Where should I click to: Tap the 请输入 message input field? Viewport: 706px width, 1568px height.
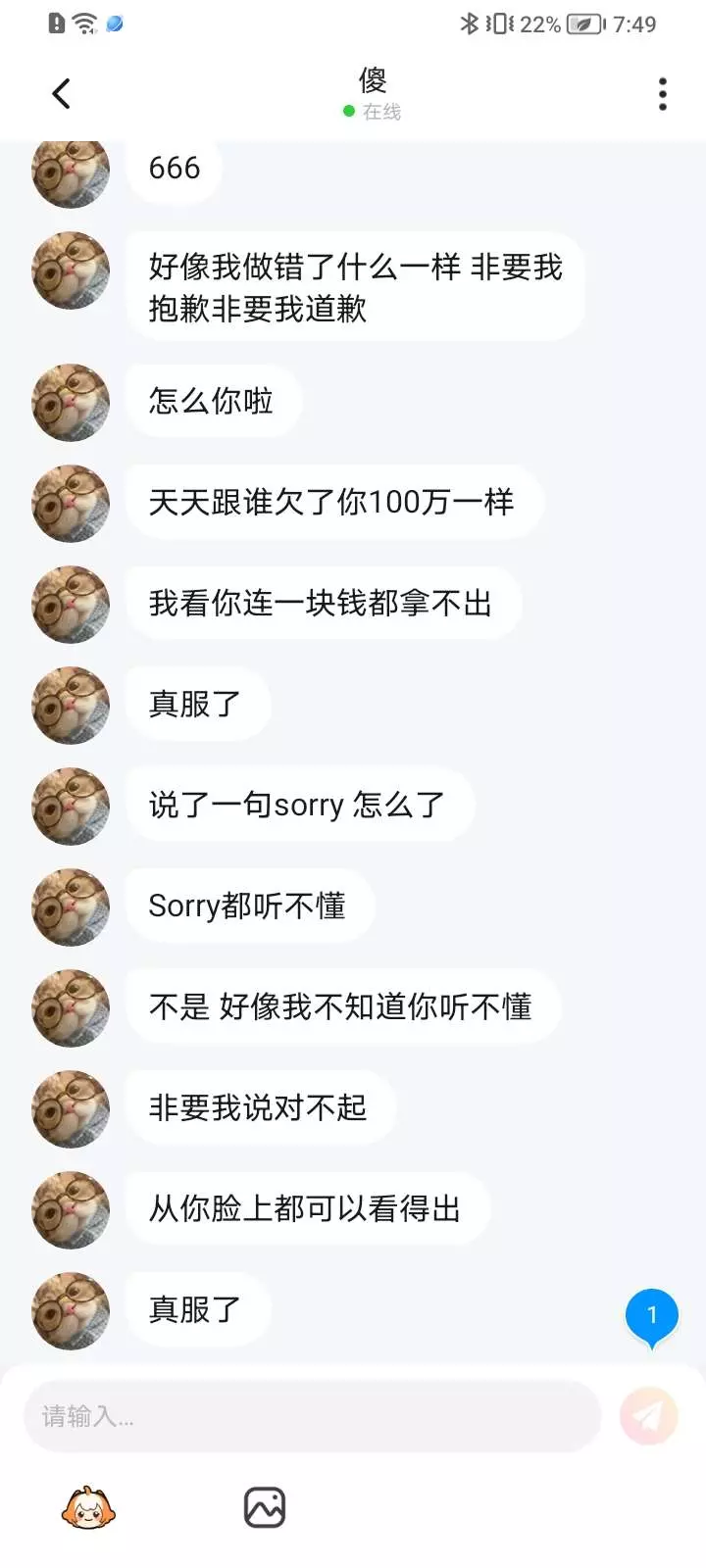[312, 1416]
